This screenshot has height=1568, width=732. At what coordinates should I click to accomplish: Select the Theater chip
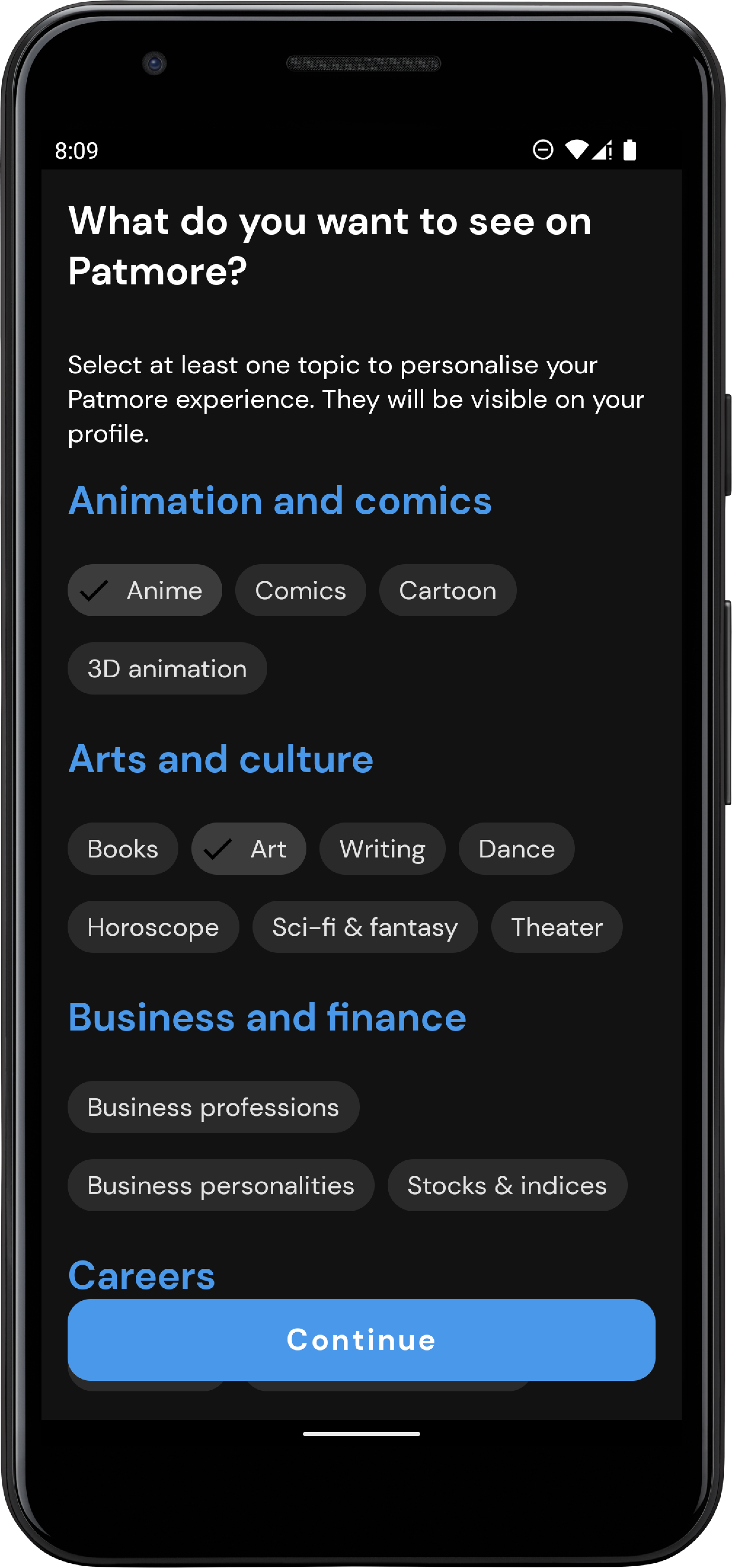(x=556, y=927)
